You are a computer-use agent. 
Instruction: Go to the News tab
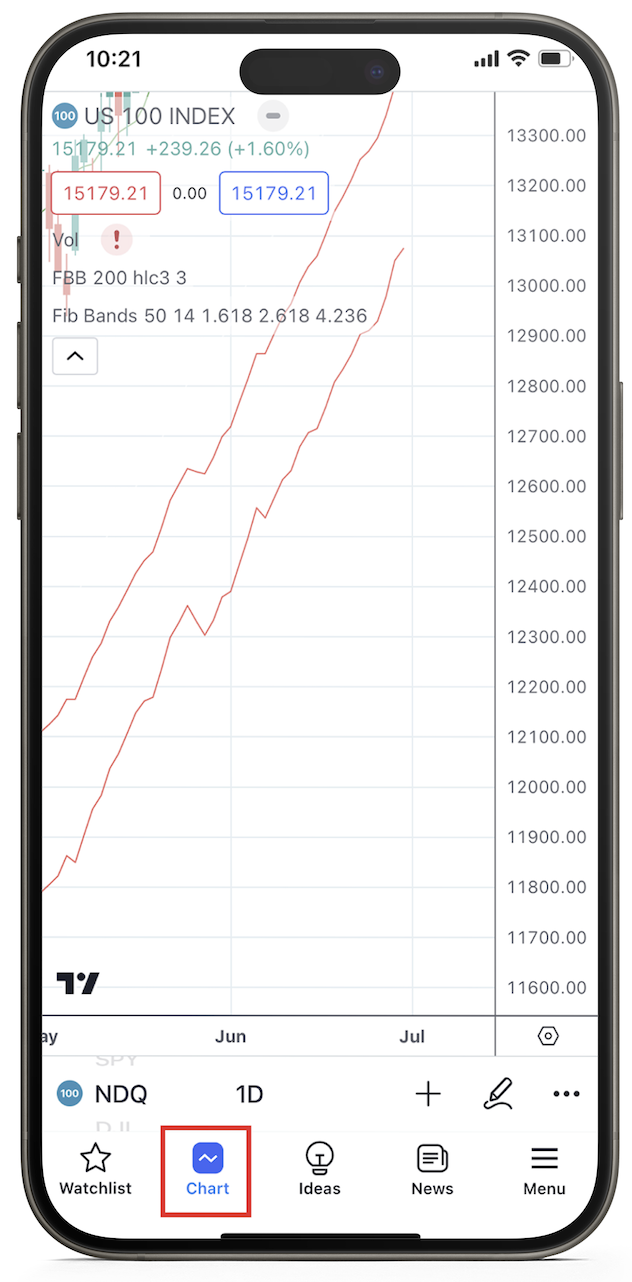(432, 1171)
